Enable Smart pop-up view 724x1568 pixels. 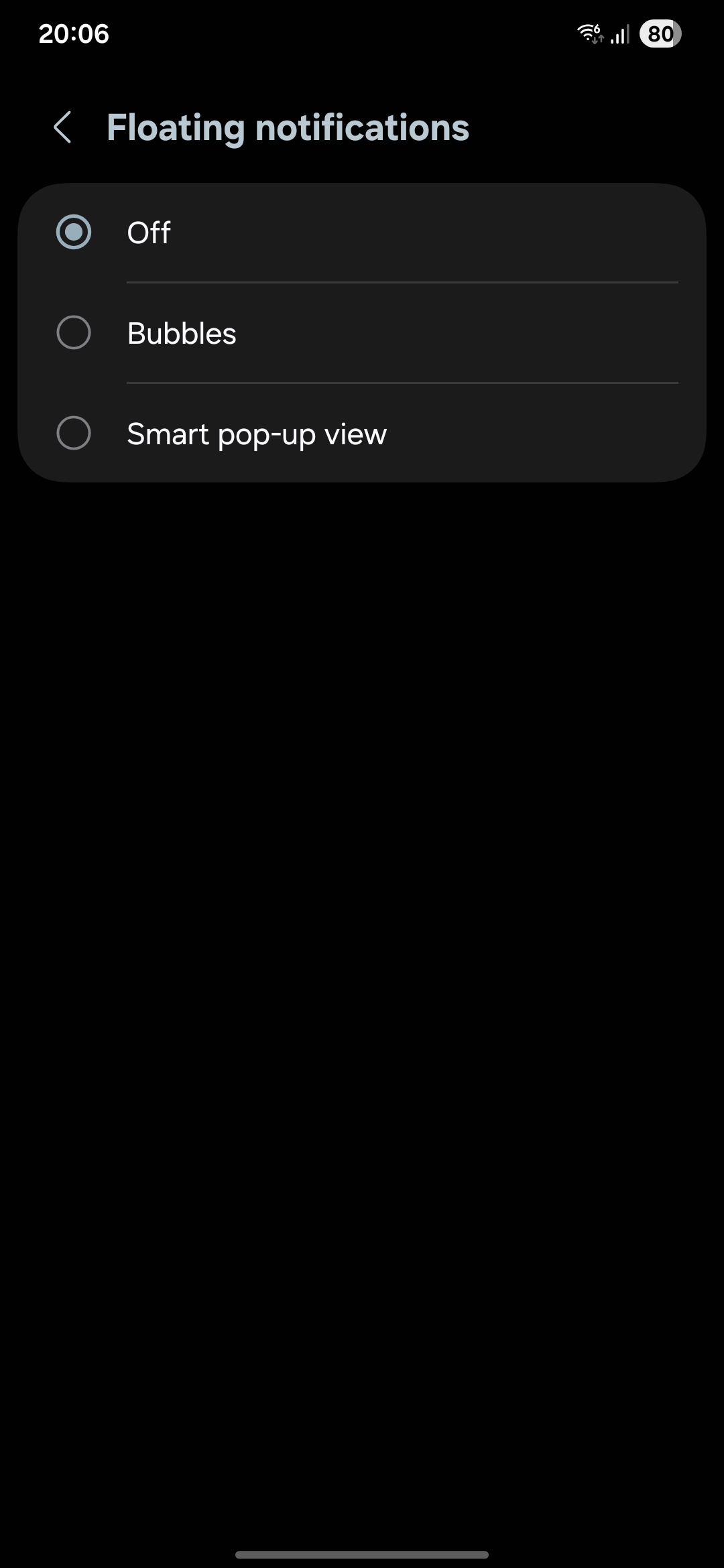tap(74, 434)
